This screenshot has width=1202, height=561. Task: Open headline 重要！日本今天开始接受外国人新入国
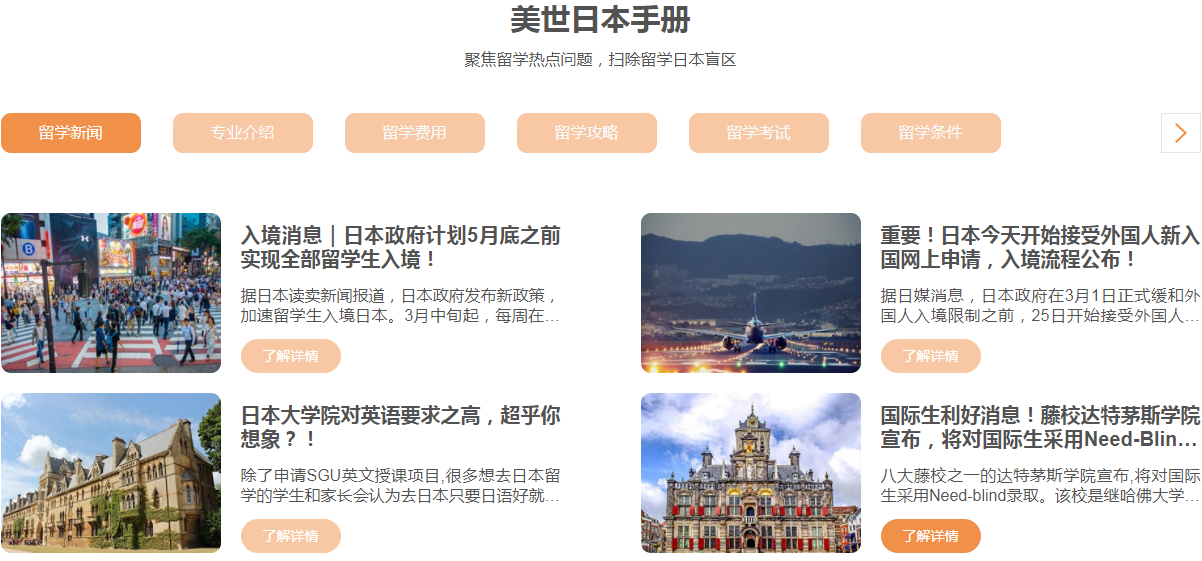(1040, 247)
